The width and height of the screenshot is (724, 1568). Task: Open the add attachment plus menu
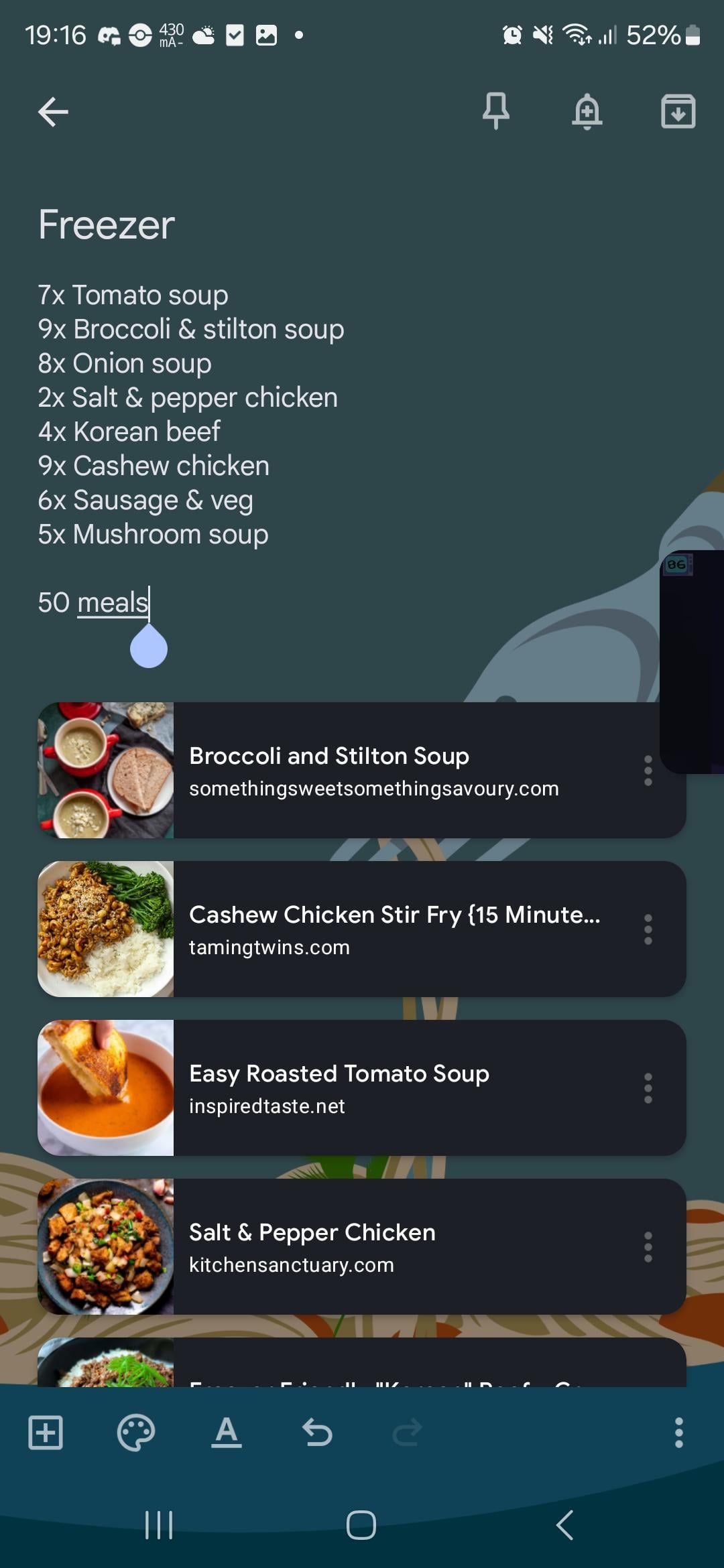46,1433
